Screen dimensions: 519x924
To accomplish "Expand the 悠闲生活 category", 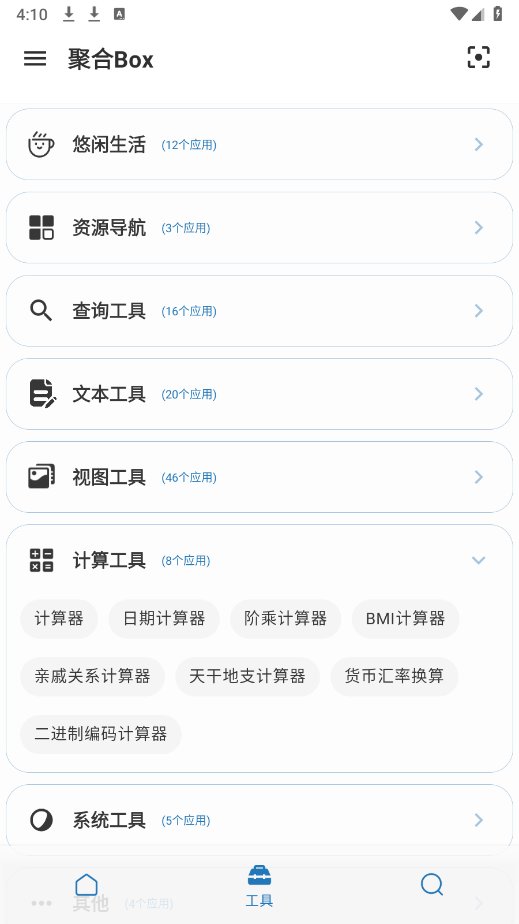I will (259, 144).
